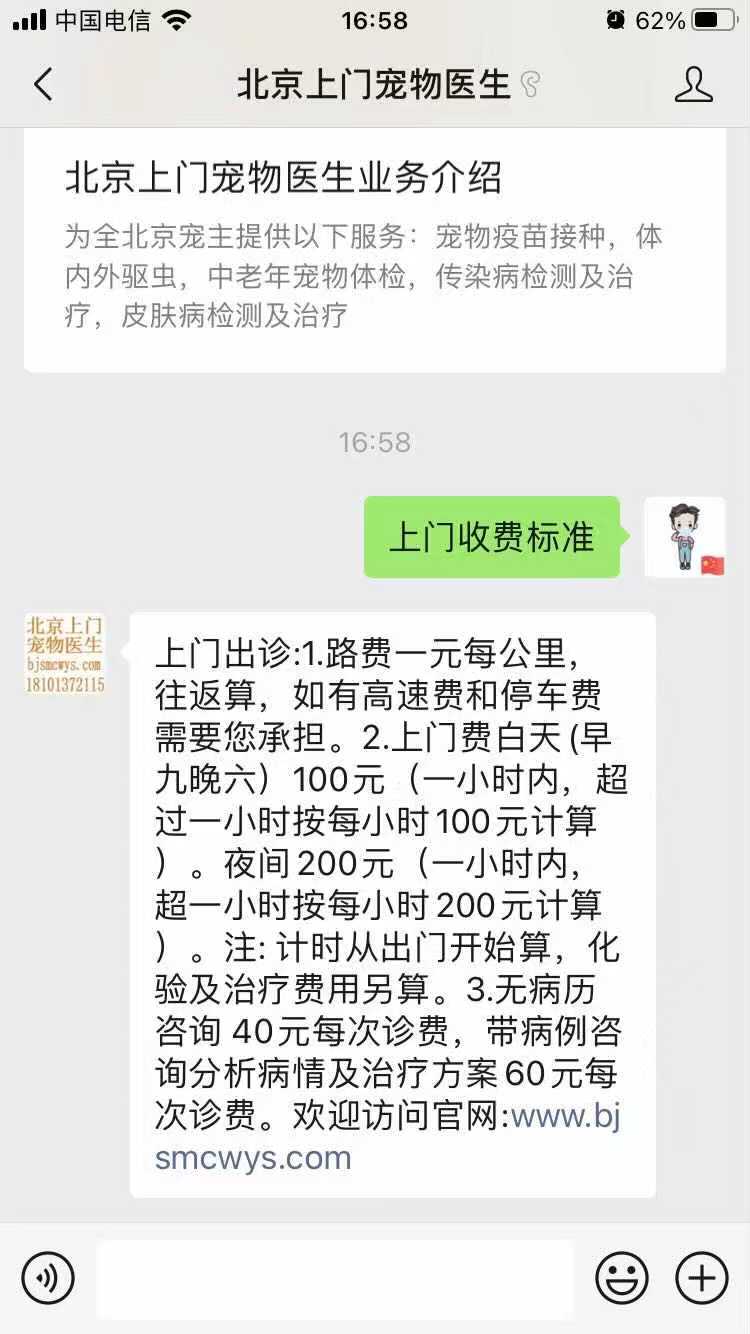This screenshot has height=1334, width=750.
Task: Tap the 北京上门宠物医生 account avatar
Action: coord(64,654)
